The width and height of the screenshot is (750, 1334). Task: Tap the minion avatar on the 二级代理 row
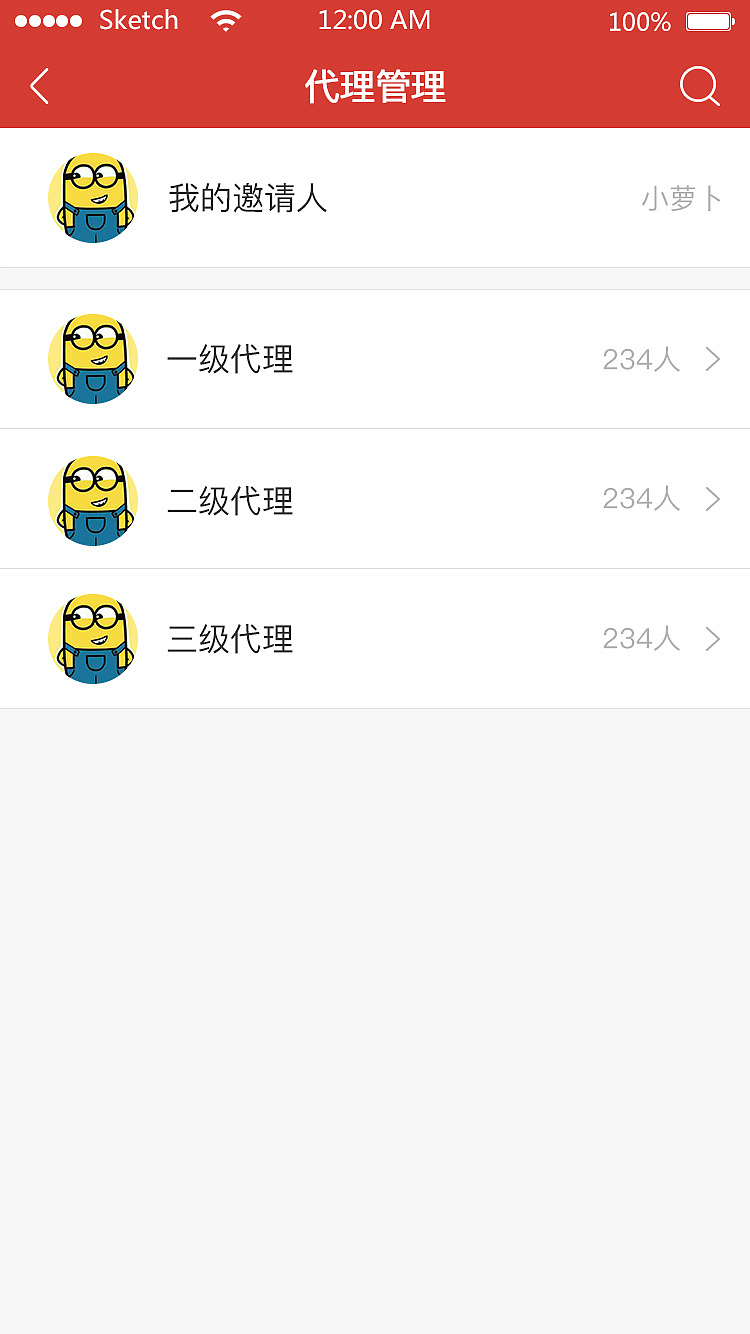click(x=93, y=500)
